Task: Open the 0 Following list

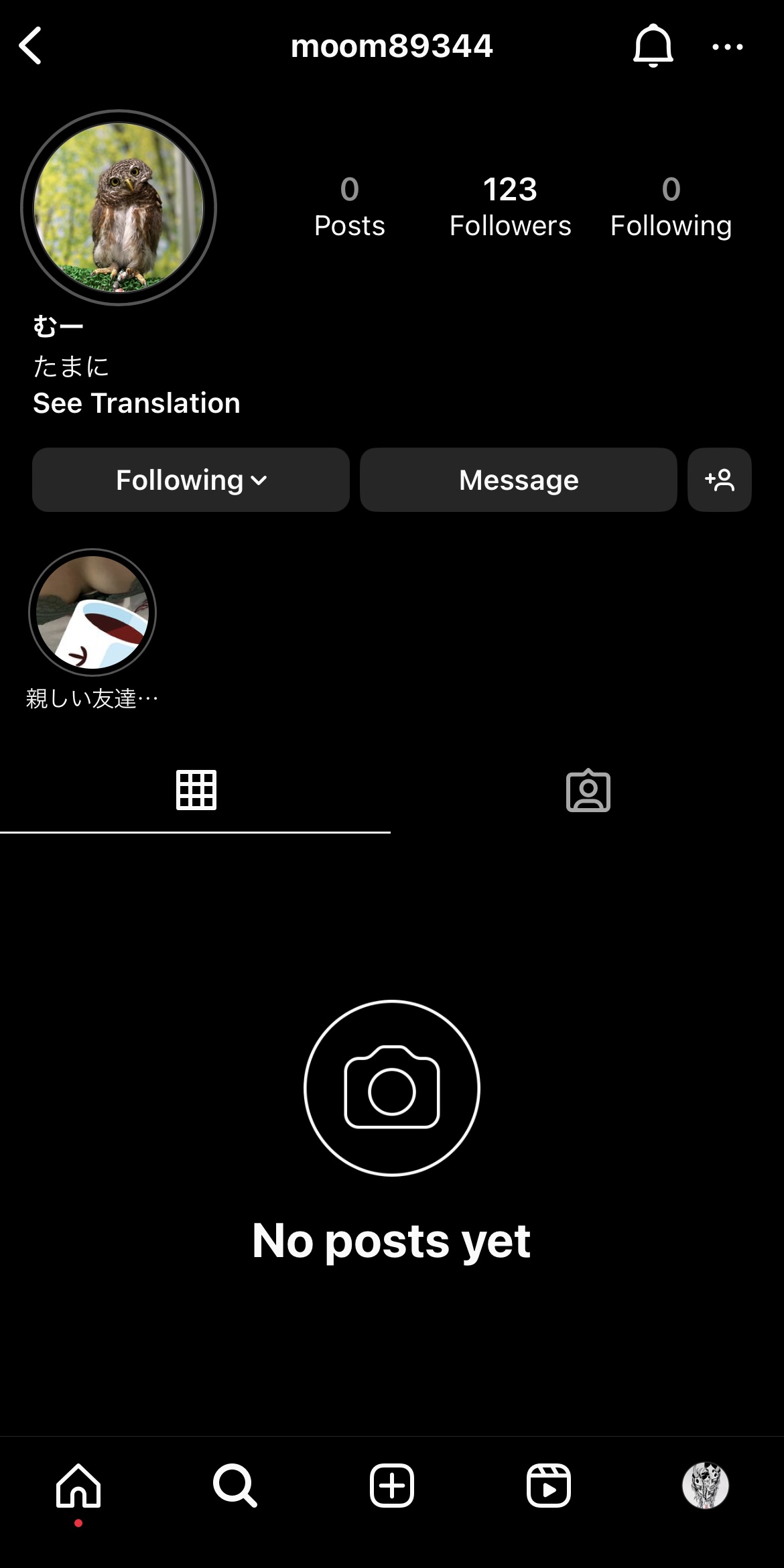Action: pos(671,206)
